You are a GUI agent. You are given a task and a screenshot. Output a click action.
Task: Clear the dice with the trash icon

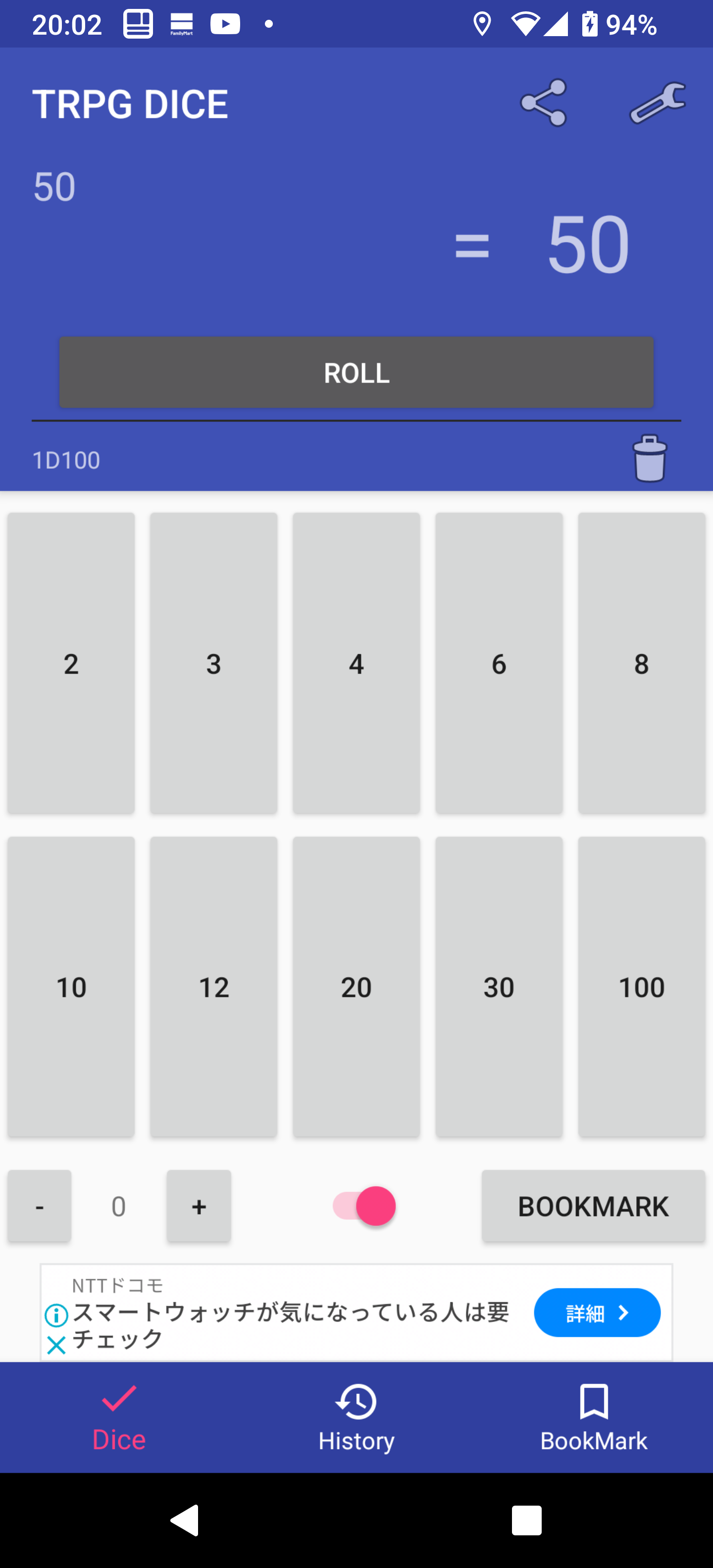pyautogui.click(x=650, y=459)
